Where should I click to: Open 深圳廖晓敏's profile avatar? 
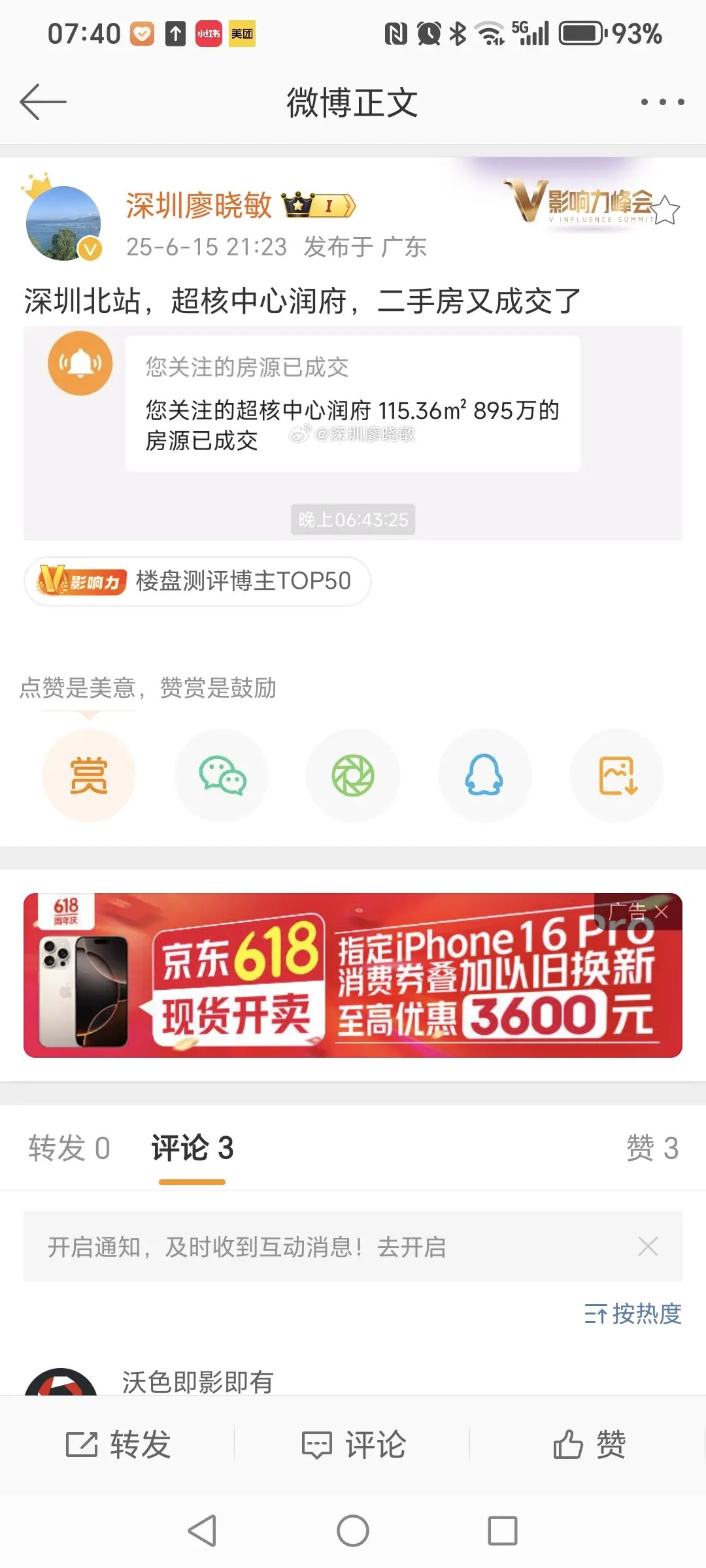coord(63,223)
